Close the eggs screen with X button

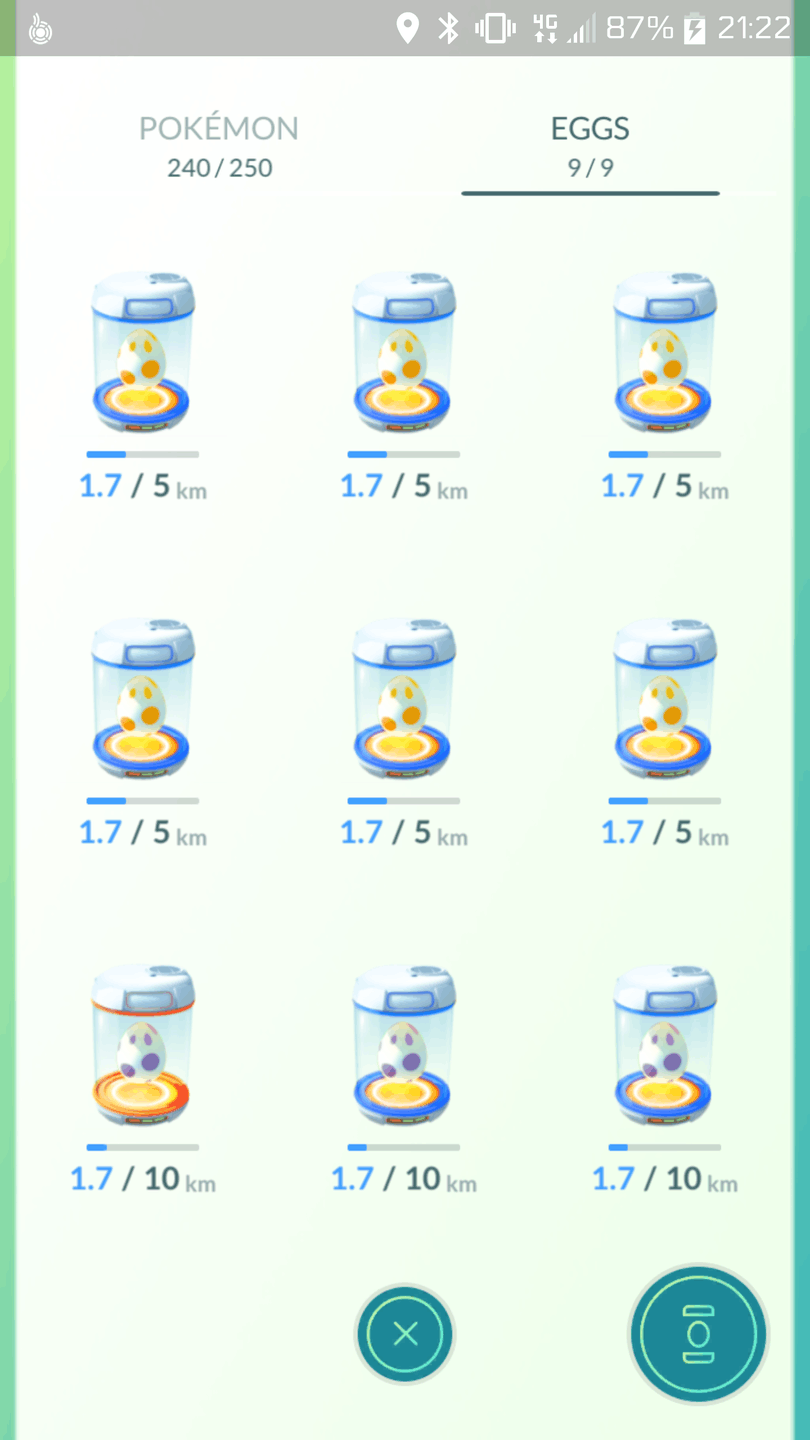click(405, 1333)
